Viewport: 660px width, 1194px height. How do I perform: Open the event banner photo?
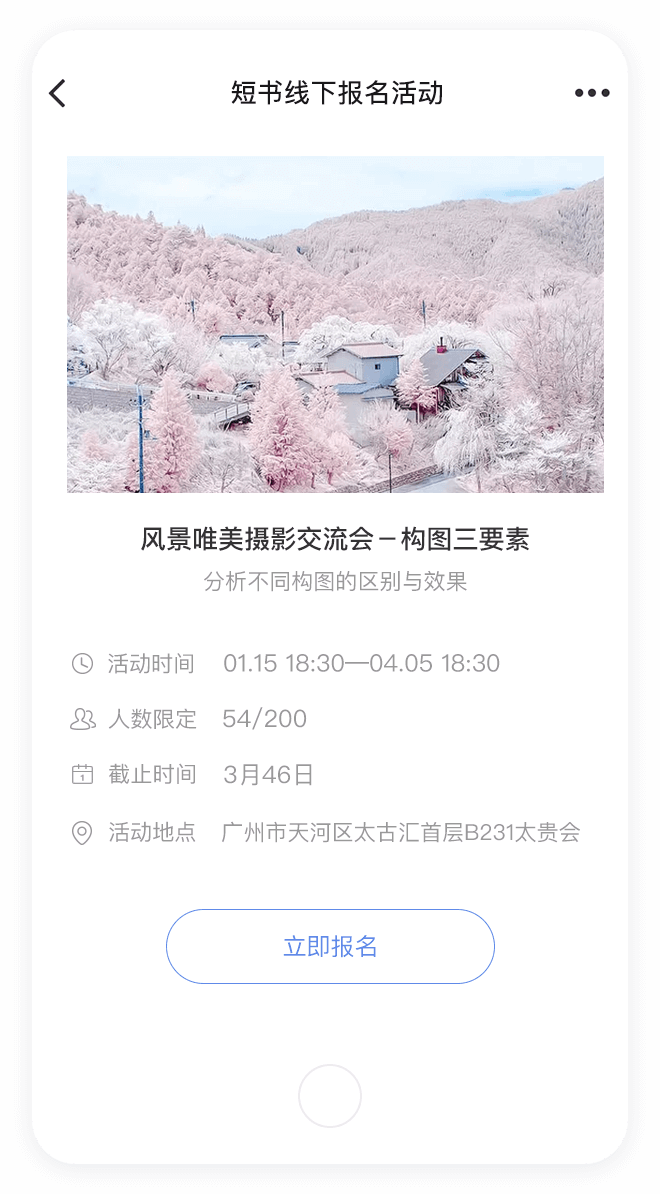335,324
